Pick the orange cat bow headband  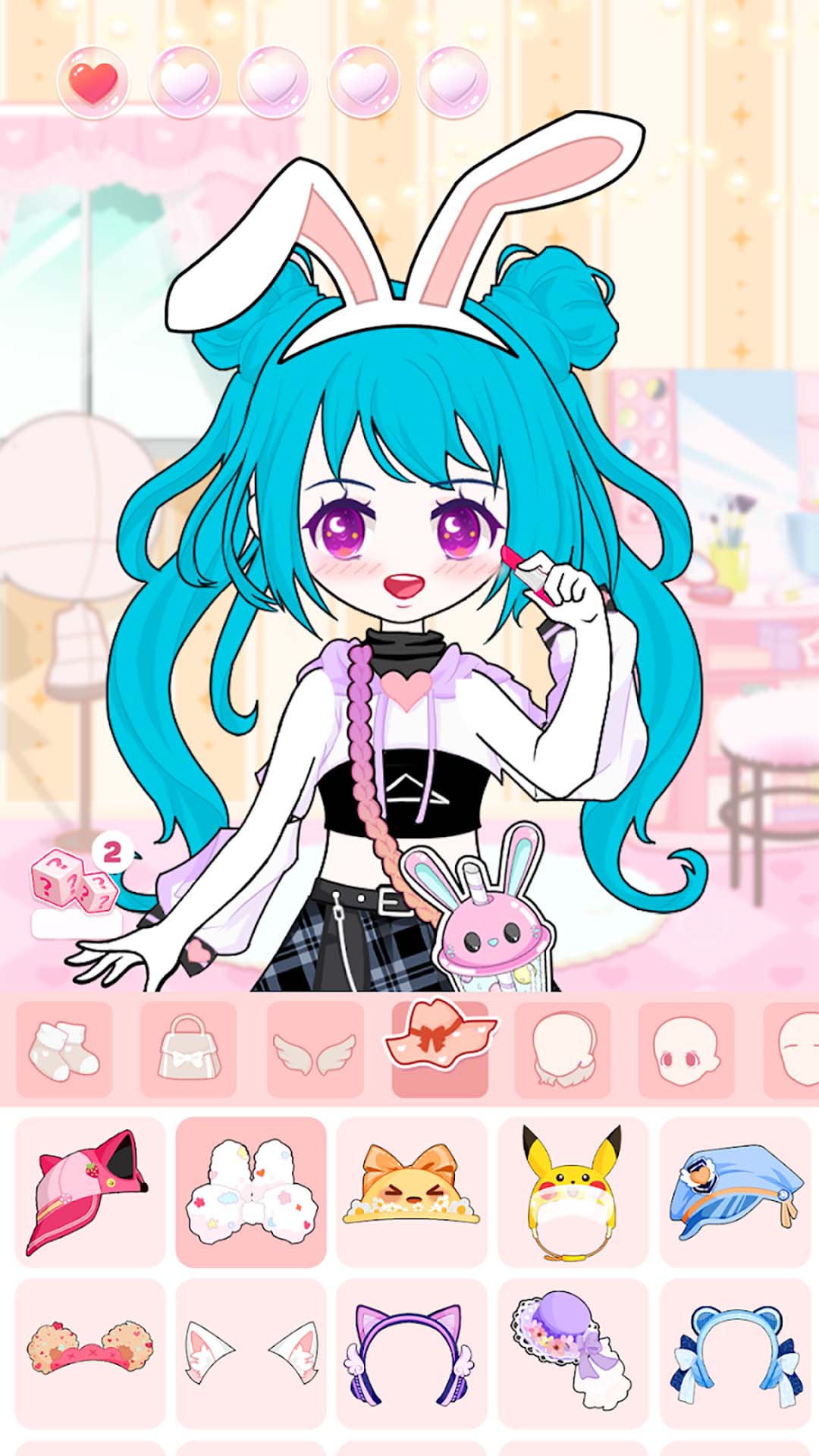(x=411, y=1192)
